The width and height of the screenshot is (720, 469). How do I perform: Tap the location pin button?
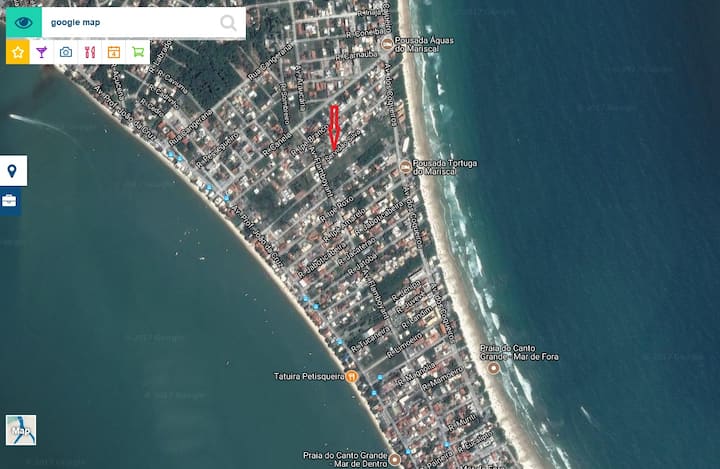(12, 171)
